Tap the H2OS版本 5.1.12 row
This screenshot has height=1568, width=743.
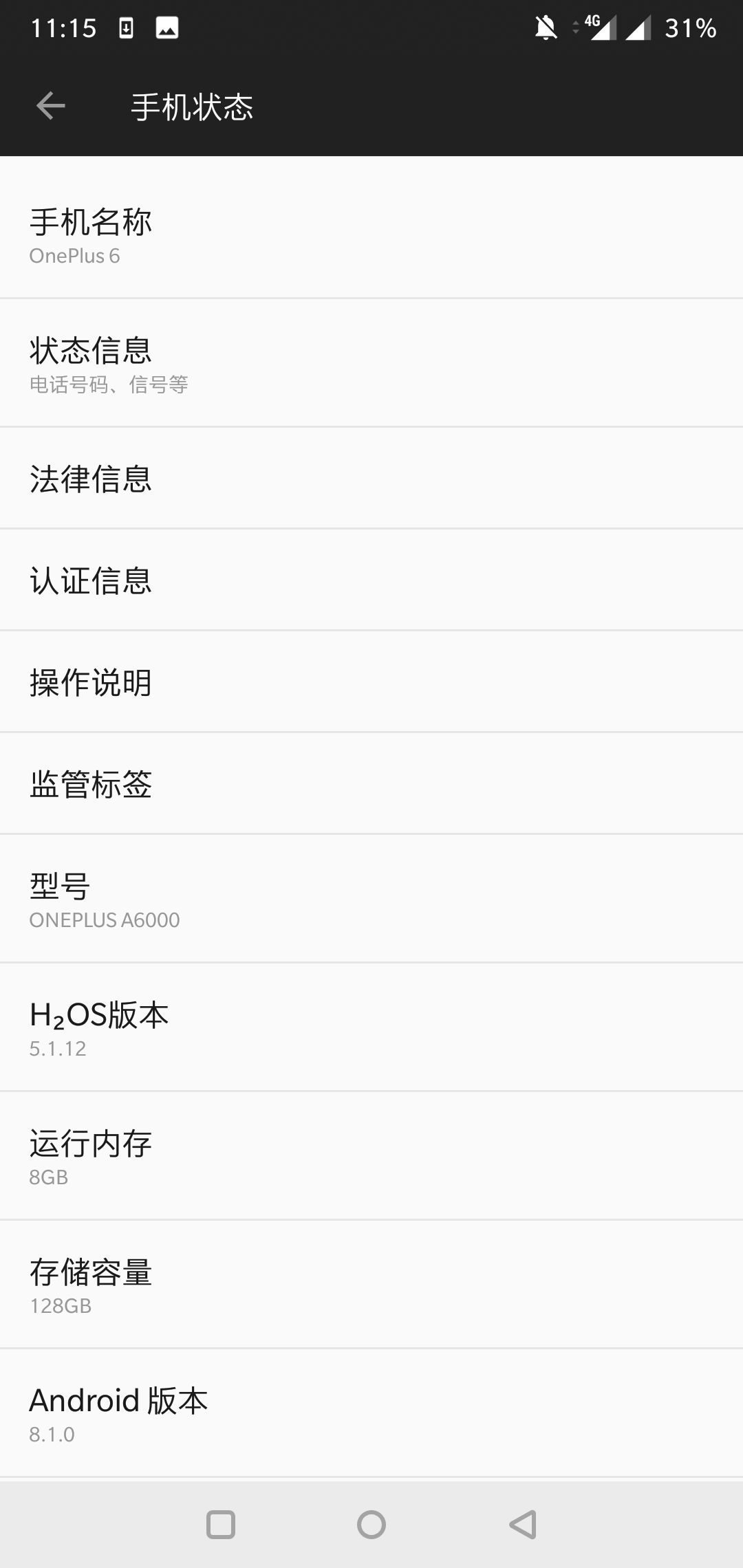(x=371, y=1027)
